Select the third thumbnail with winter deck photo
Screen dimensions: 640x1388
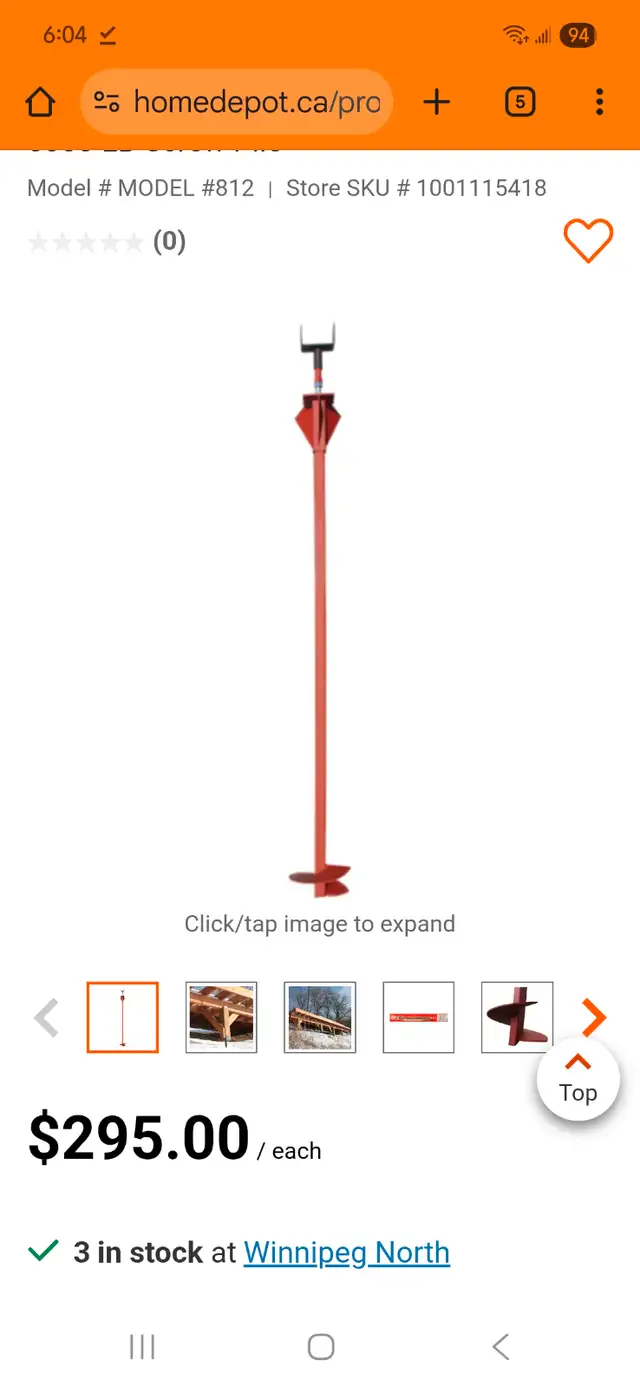point(320,1017)
